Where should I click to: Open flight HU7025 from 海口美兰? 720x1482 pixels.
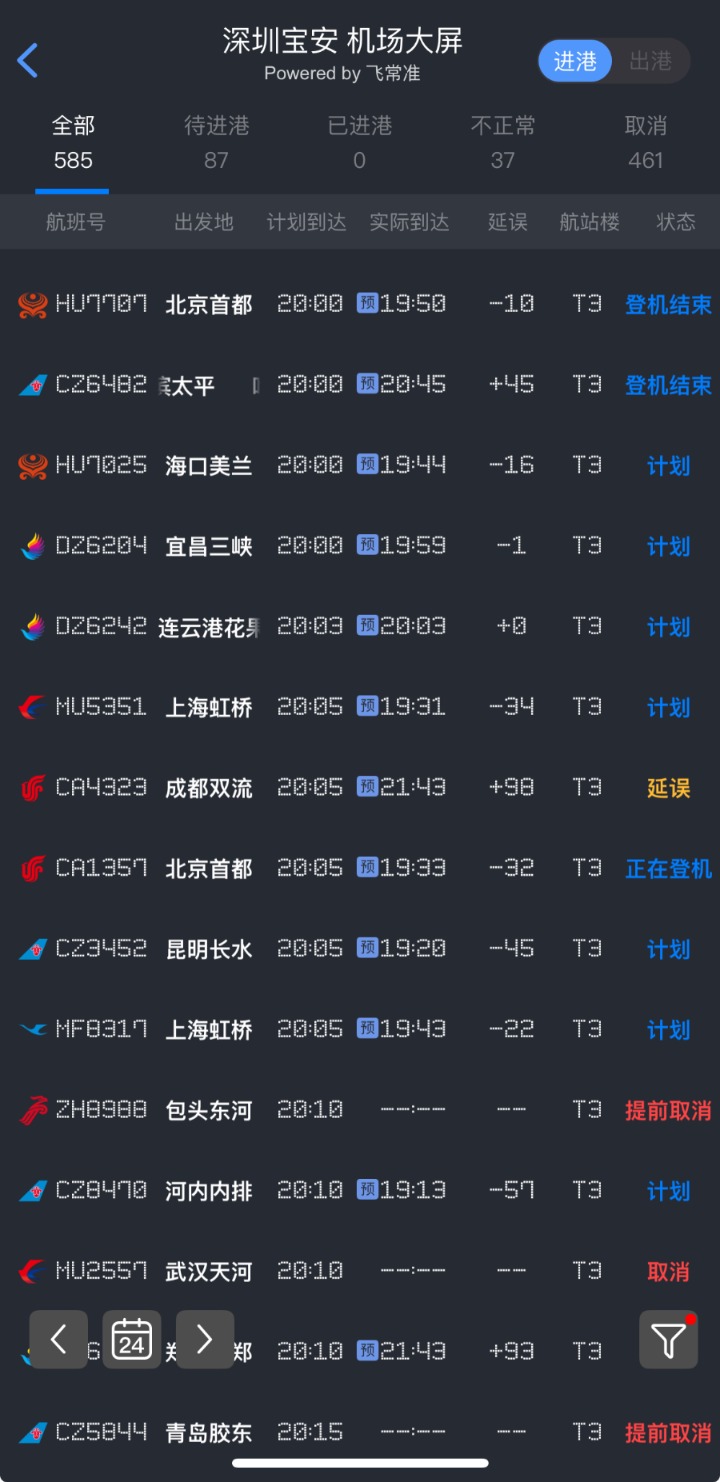point(360,465)
